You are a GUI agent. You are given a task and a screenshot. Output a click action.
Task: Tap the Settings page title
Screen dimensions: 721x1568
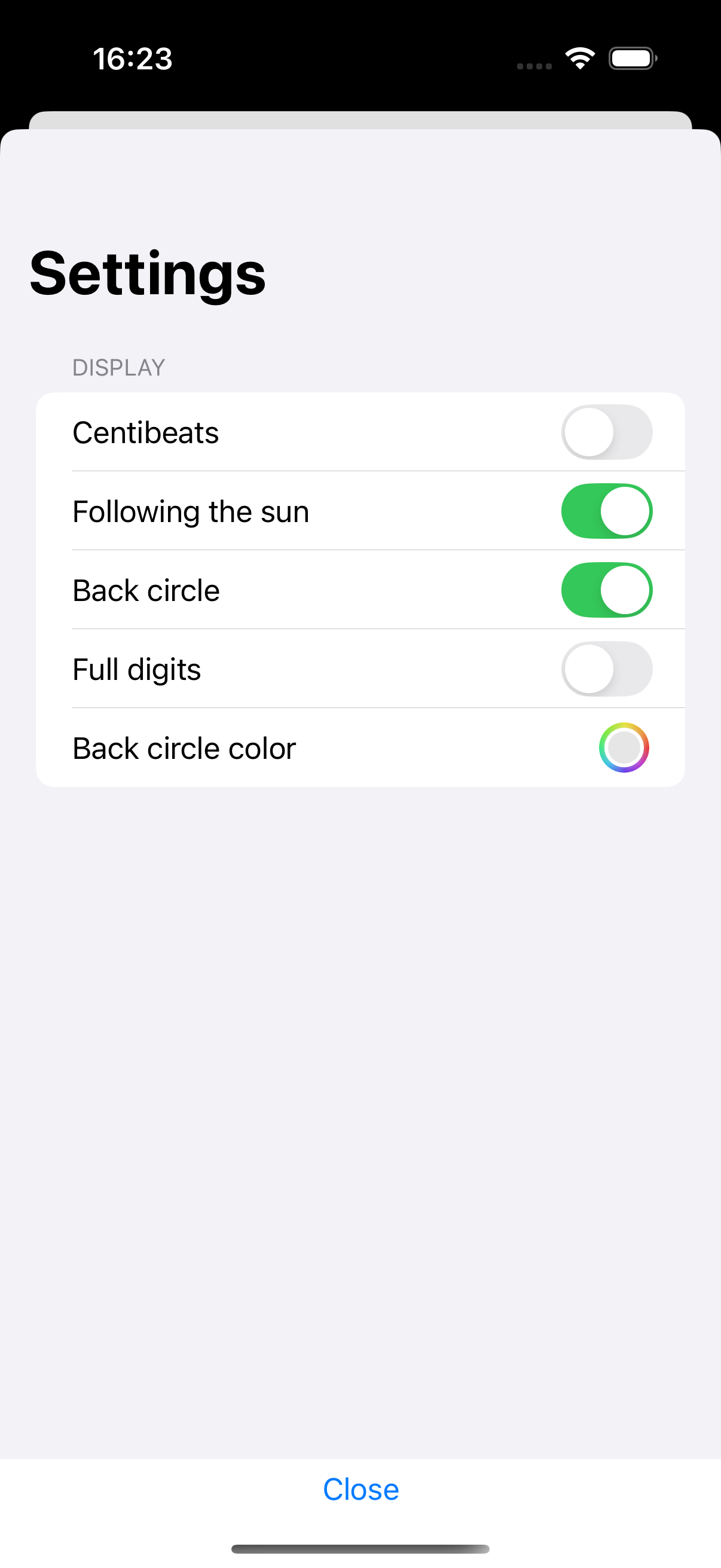click(x=148, y=274)
